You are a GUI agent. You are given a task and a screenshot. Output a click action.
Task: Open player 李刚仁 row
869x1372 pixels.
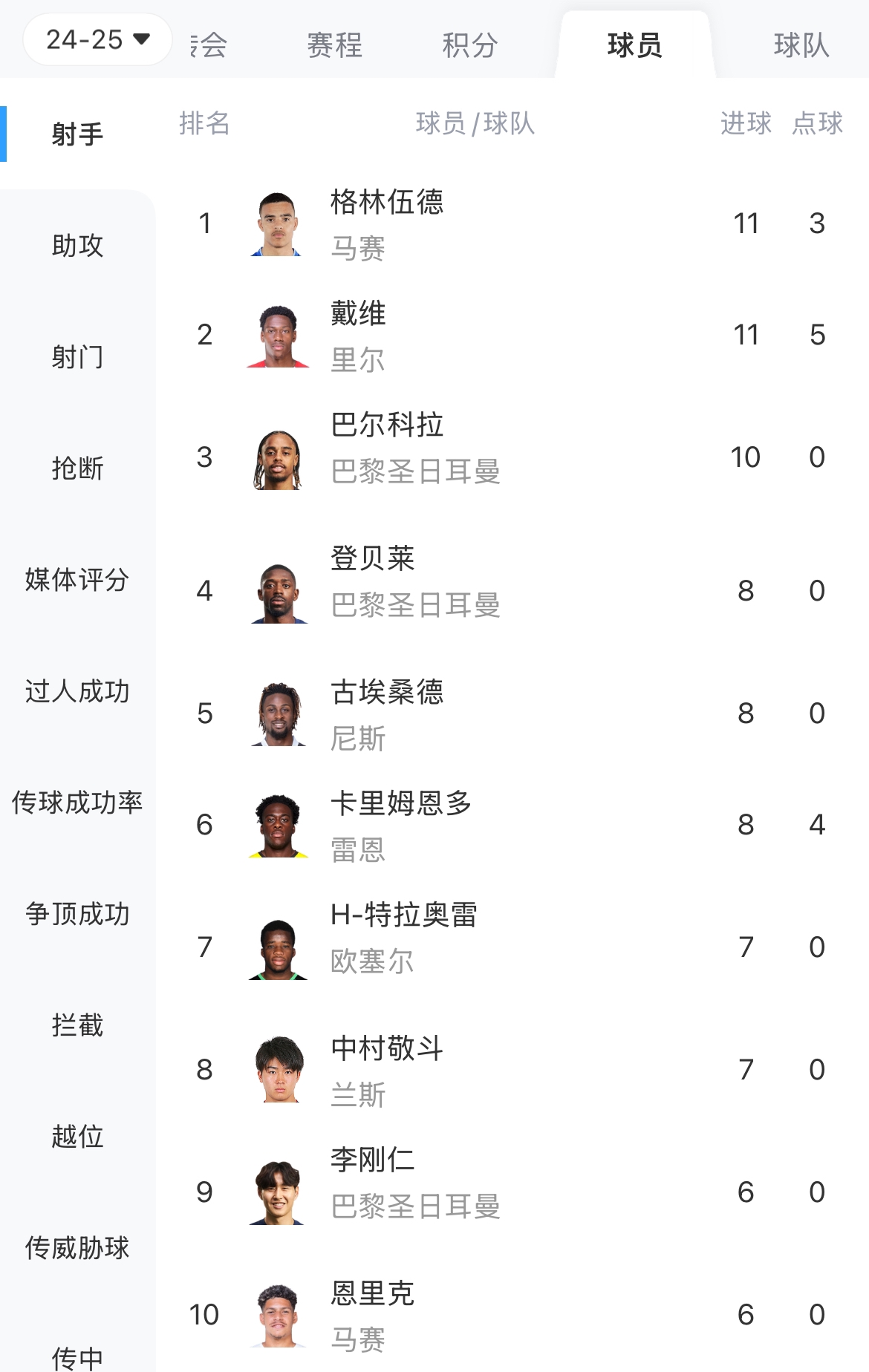point(373,1192)
